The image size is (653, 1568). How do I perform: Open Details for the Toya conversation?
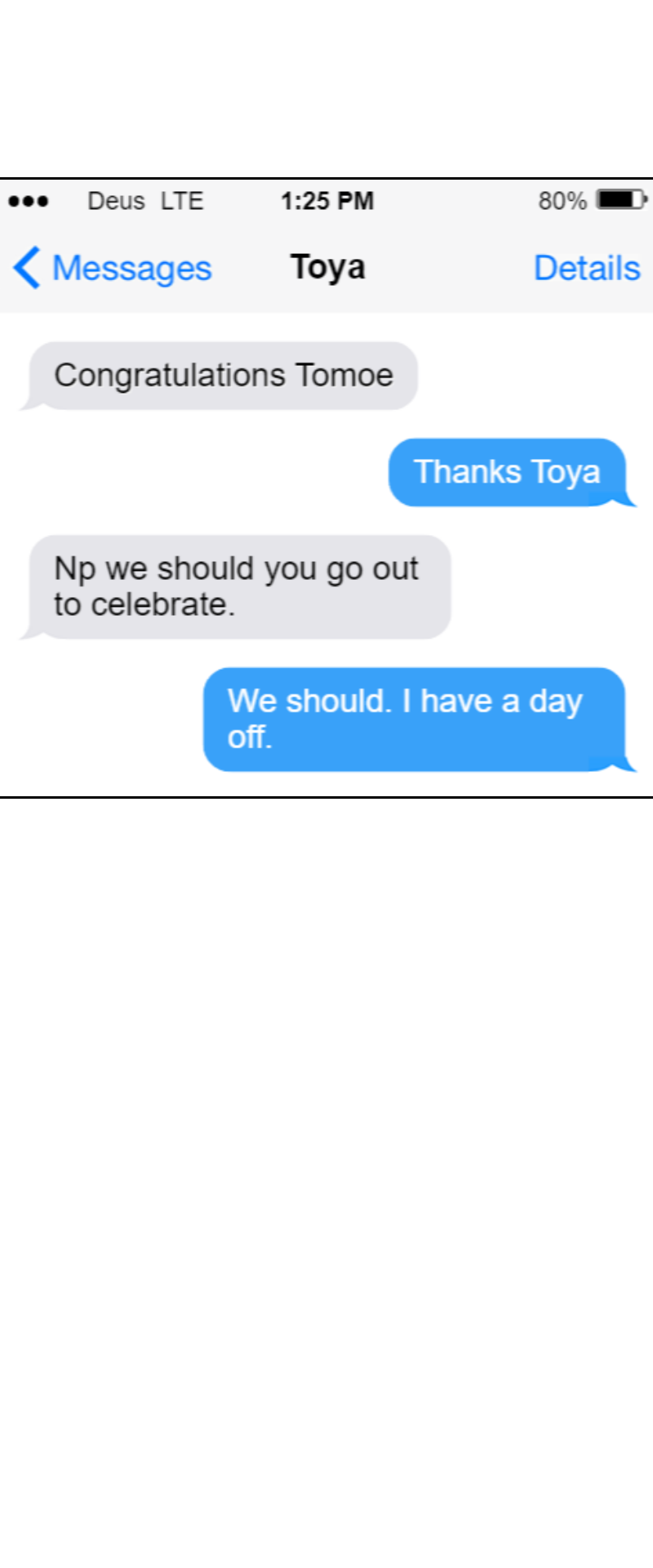click(586, 268)
